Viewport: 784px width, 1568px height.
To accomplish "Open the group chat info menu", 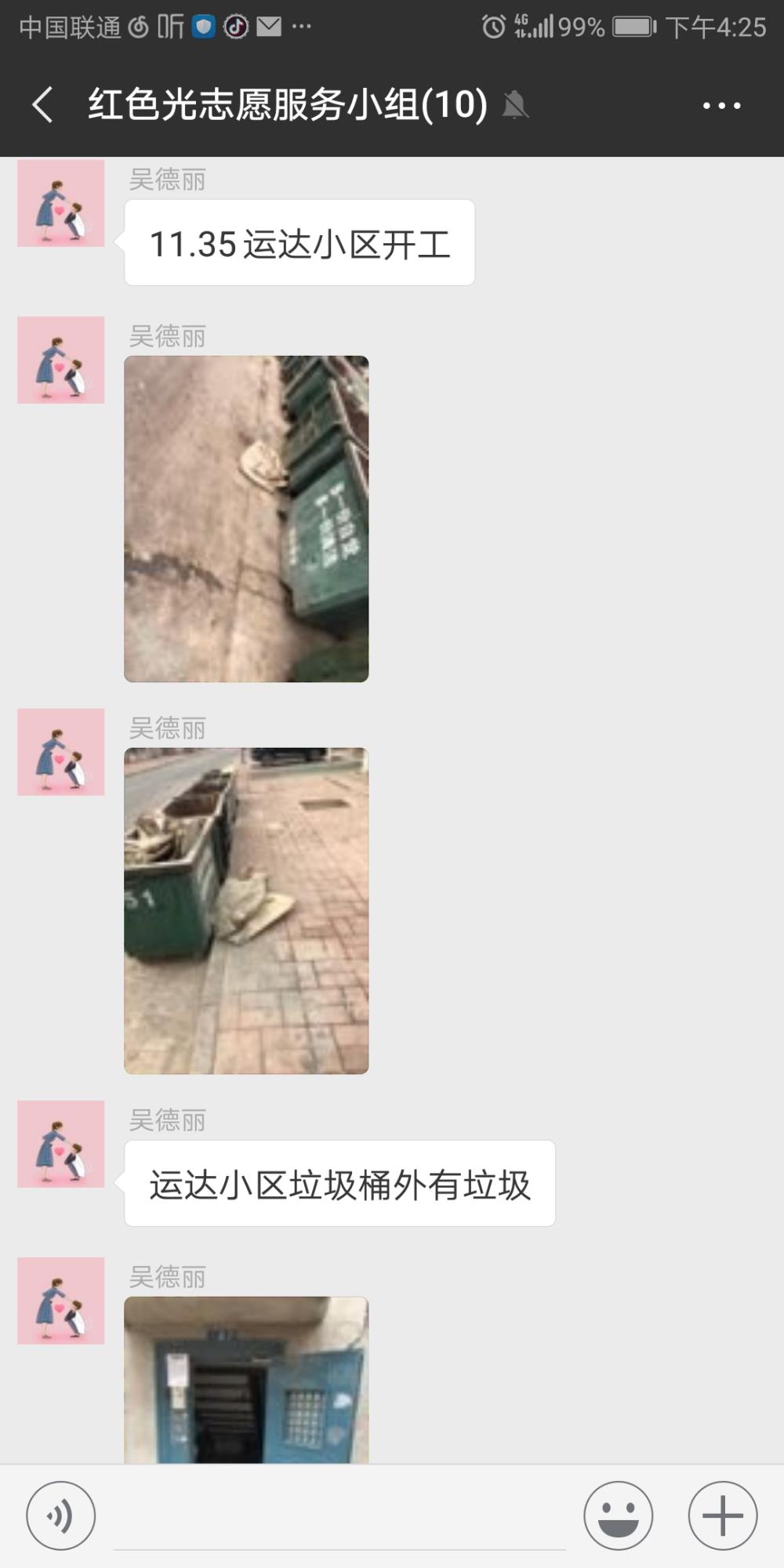I will (x=721, y=105).
